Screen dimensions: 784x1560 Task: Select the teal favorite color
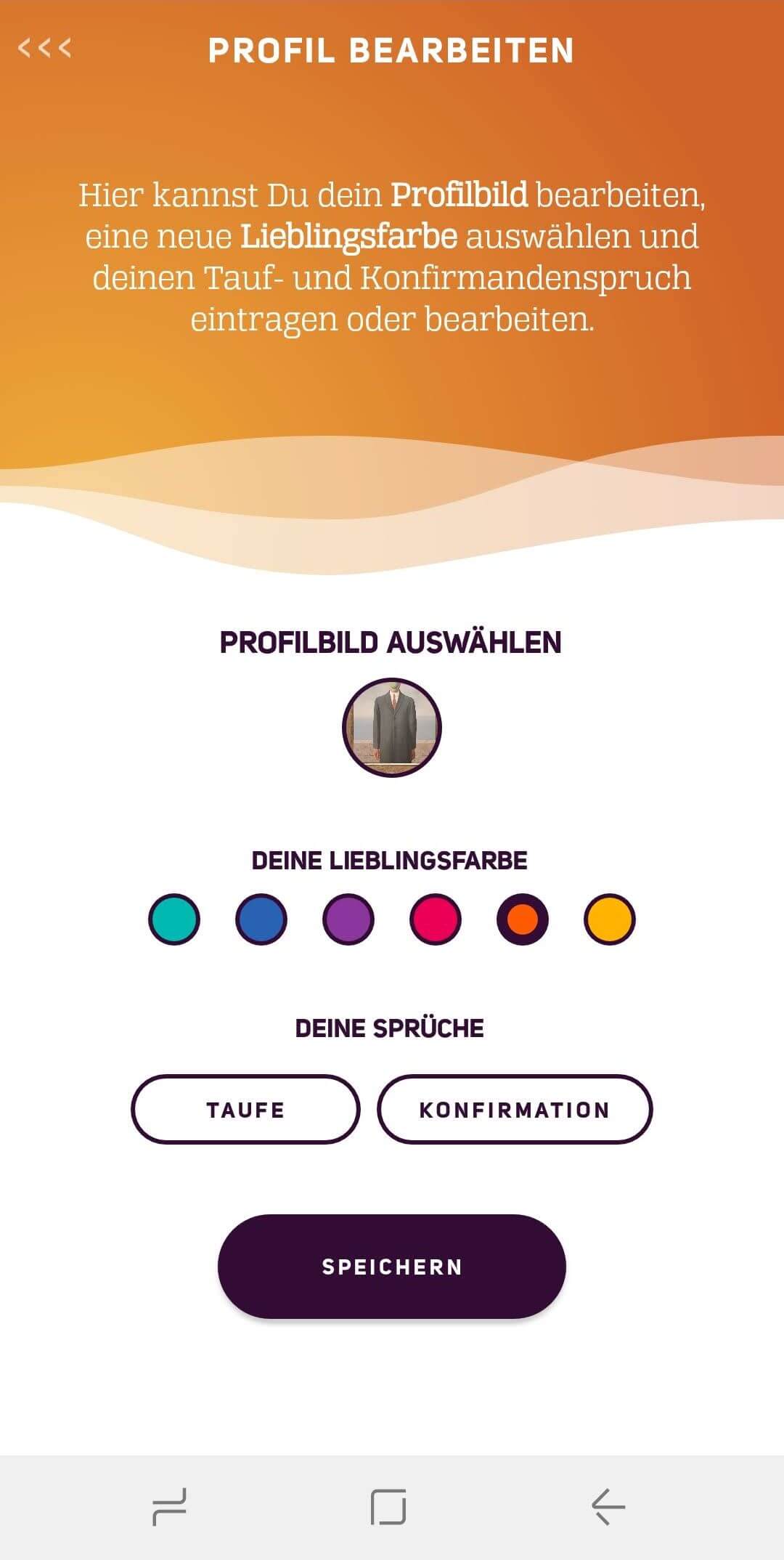[x=174, y=919]
